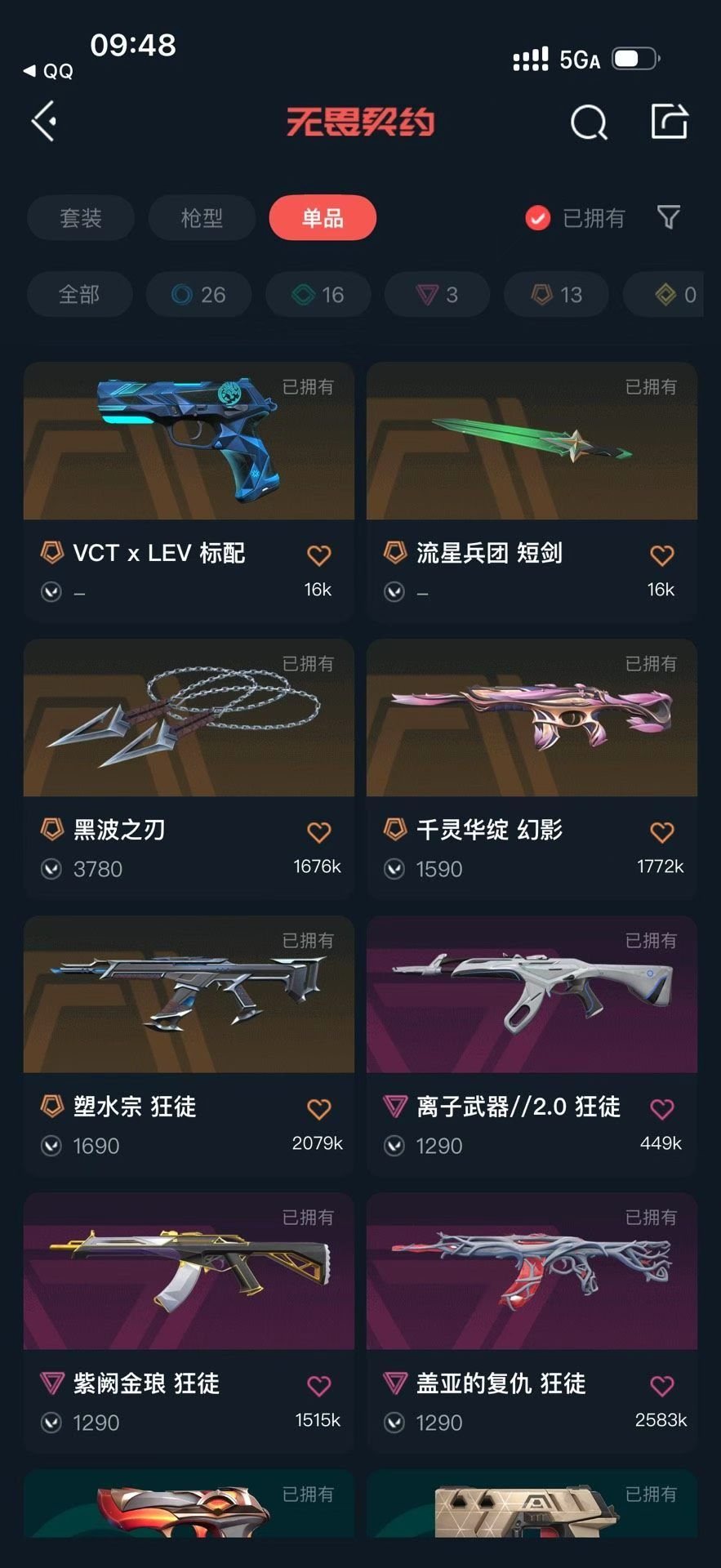721x1568 pixels.
Task: Open the search icon in the header
Action: tap(589, 123)
